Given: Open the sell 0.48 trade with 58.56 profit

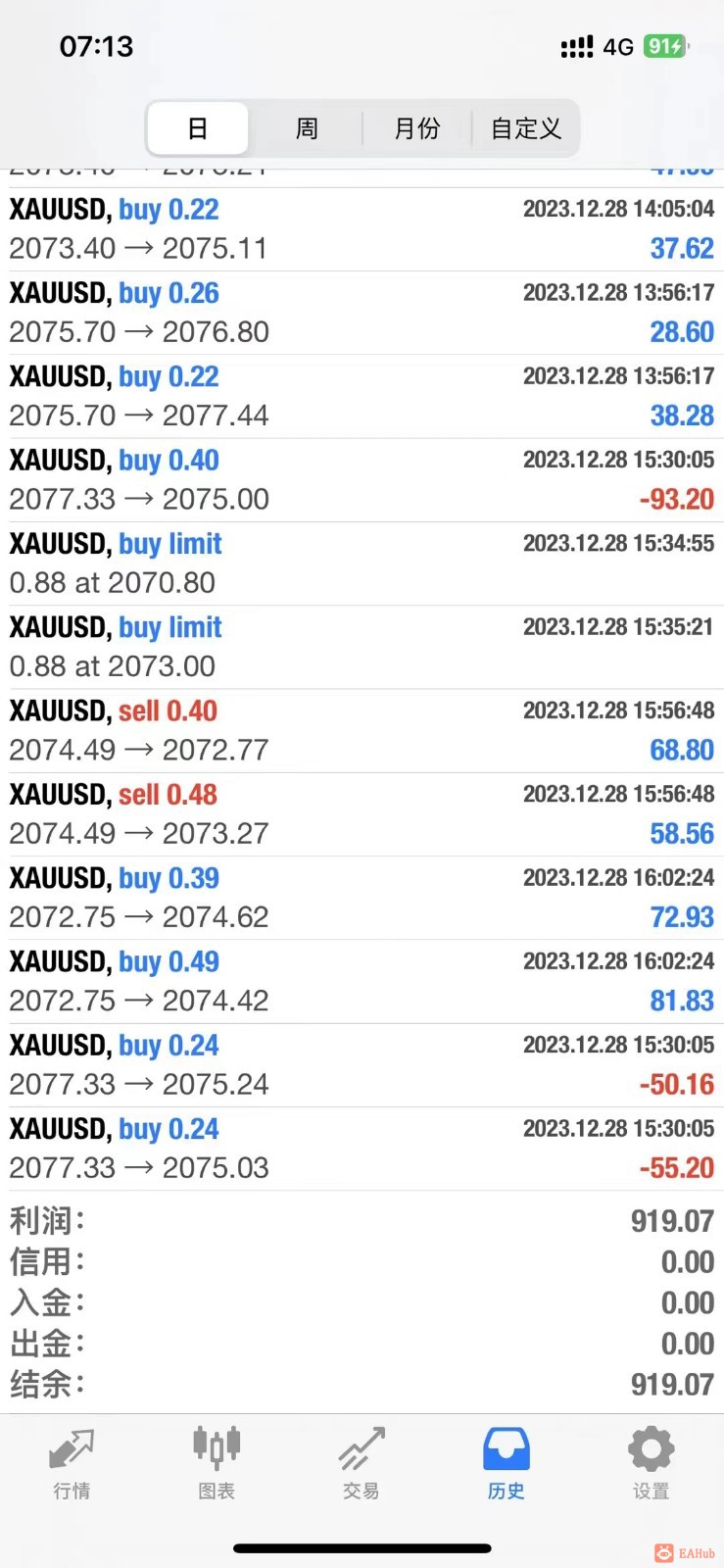Looking at the screenshot, I should pyautogui.click(x=362, y=814).
